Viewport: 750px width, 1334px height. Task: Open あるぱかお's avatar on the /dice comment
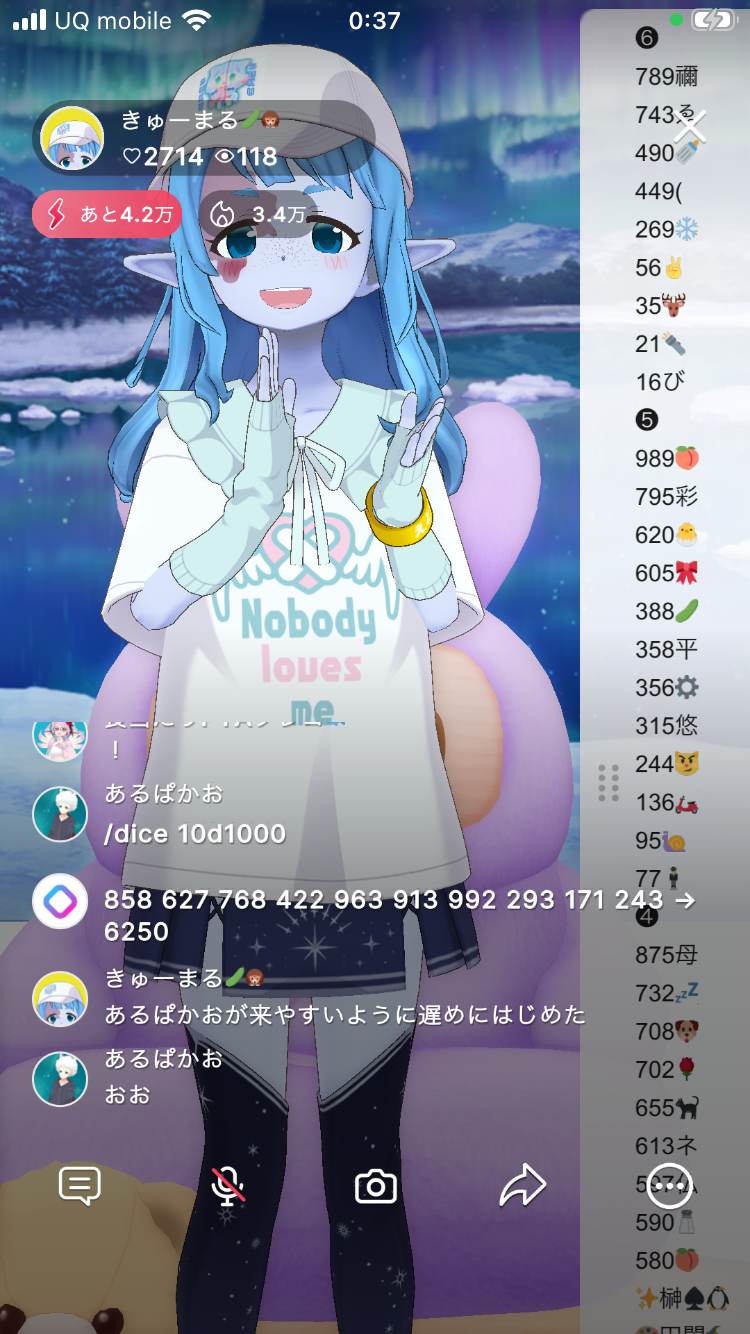point(60,814)
